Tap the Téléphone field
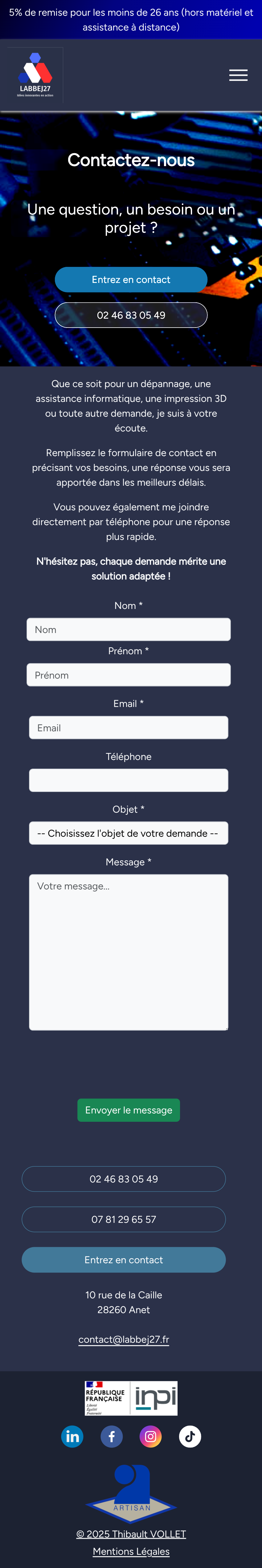Screen dimensions: 262x1568 [129, 780]
